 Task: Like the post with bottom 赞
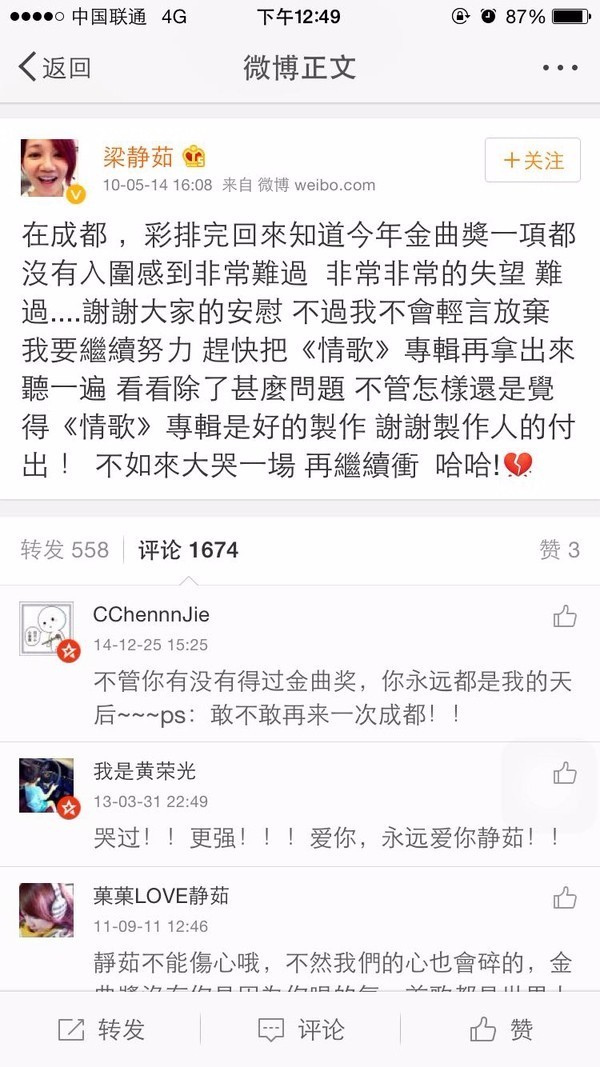(500, 1029)
